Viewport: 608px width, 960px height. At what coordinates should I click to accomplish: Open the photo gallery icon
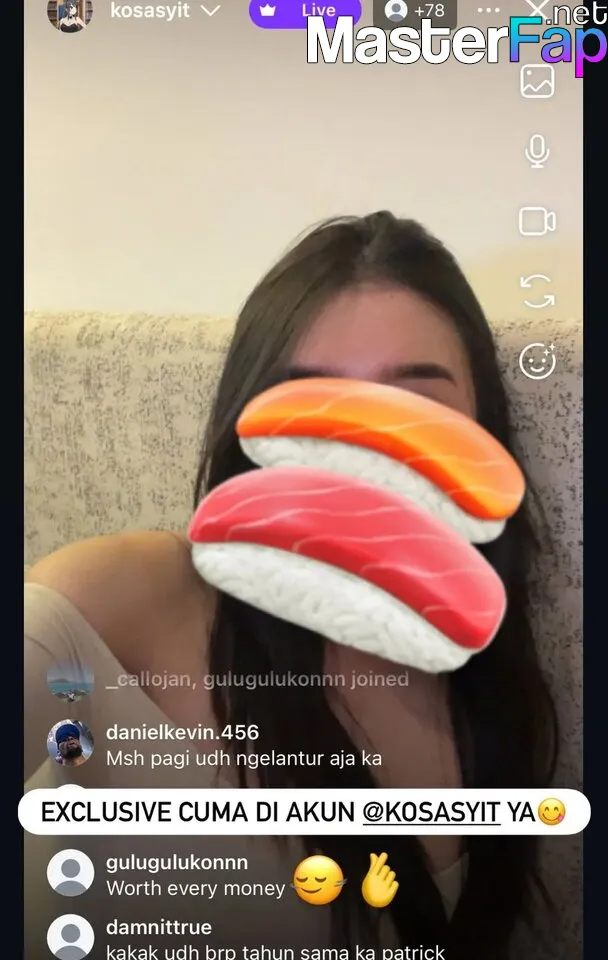click(537, 81)
